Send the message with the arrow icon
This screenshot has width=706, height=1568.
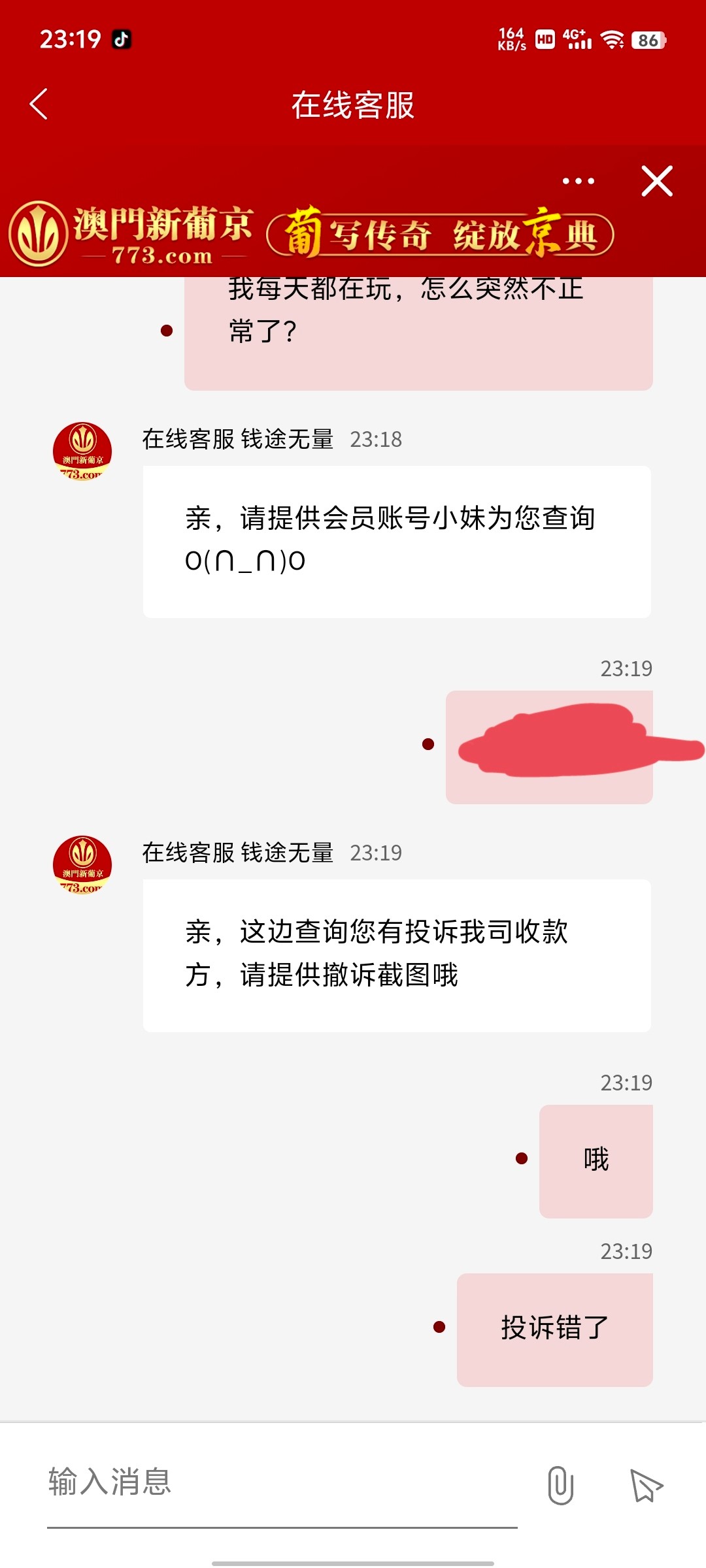[646, 1485]
